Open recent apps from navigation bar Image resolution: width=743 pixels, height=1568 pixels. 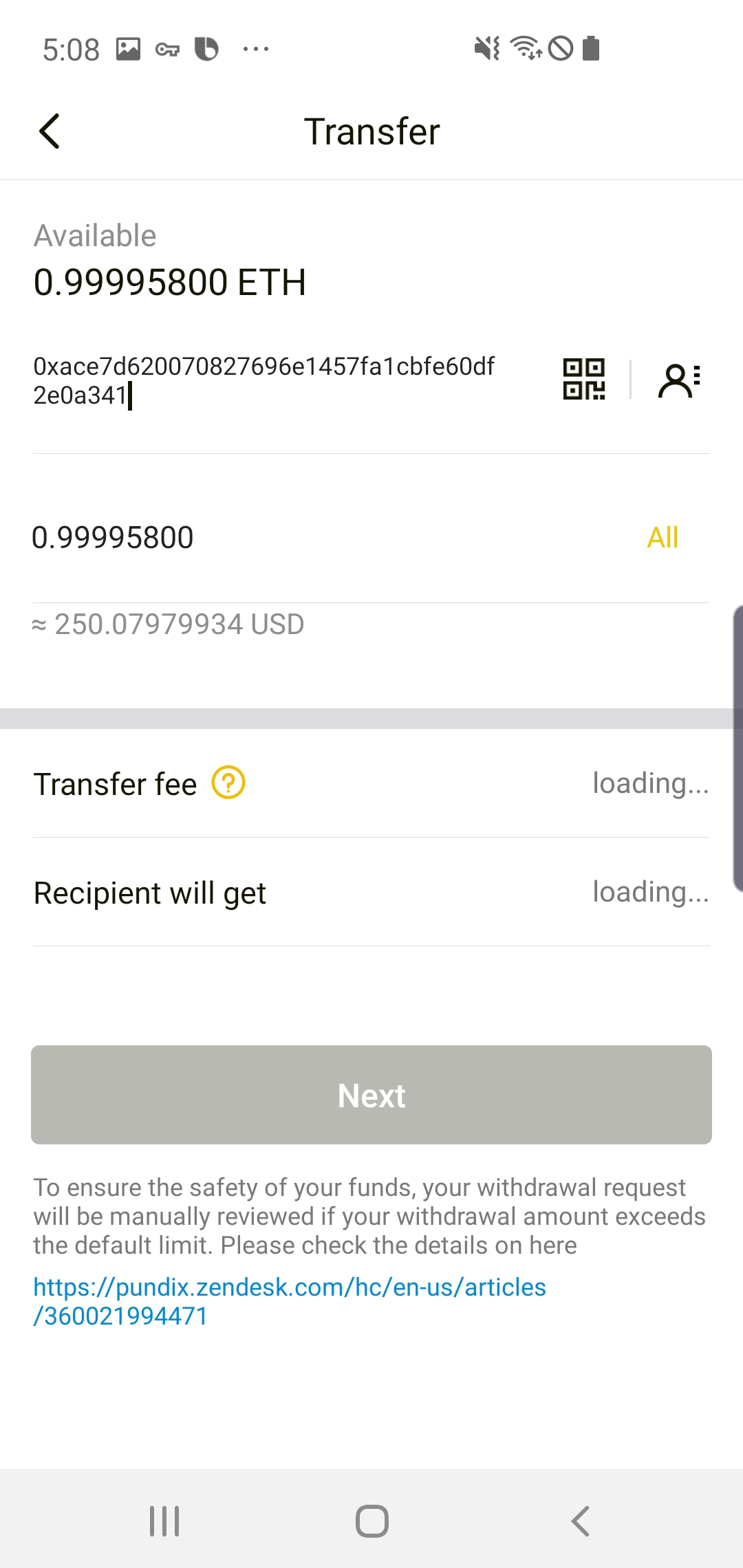pyautogui.click(x=164, y=1521)
